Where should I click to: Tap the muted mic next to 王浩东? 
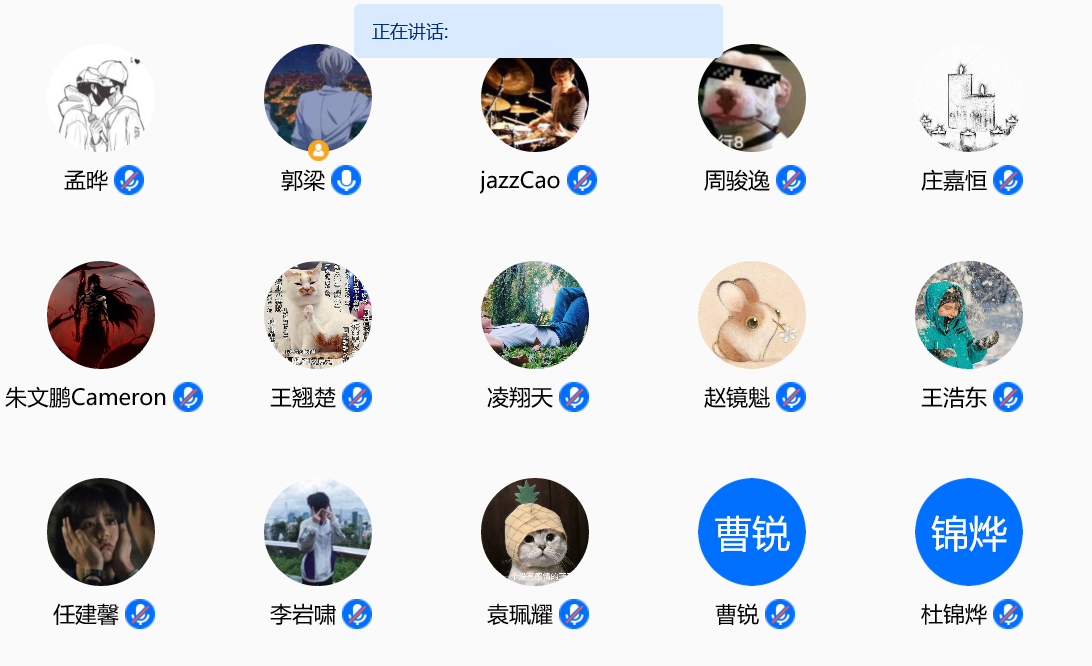tap(1008, 397)
